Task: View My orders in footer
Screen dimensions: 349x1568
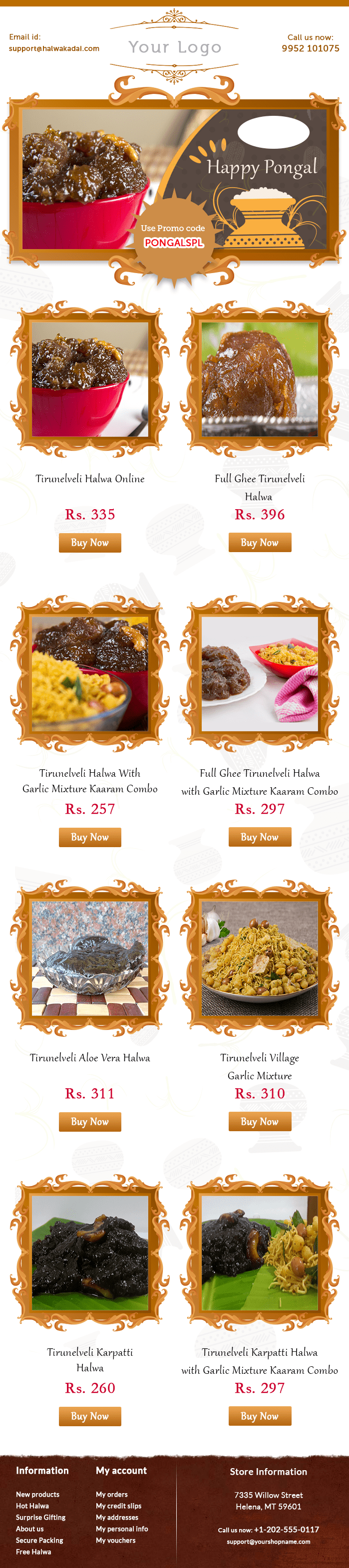Action: tap(111, 1494)
